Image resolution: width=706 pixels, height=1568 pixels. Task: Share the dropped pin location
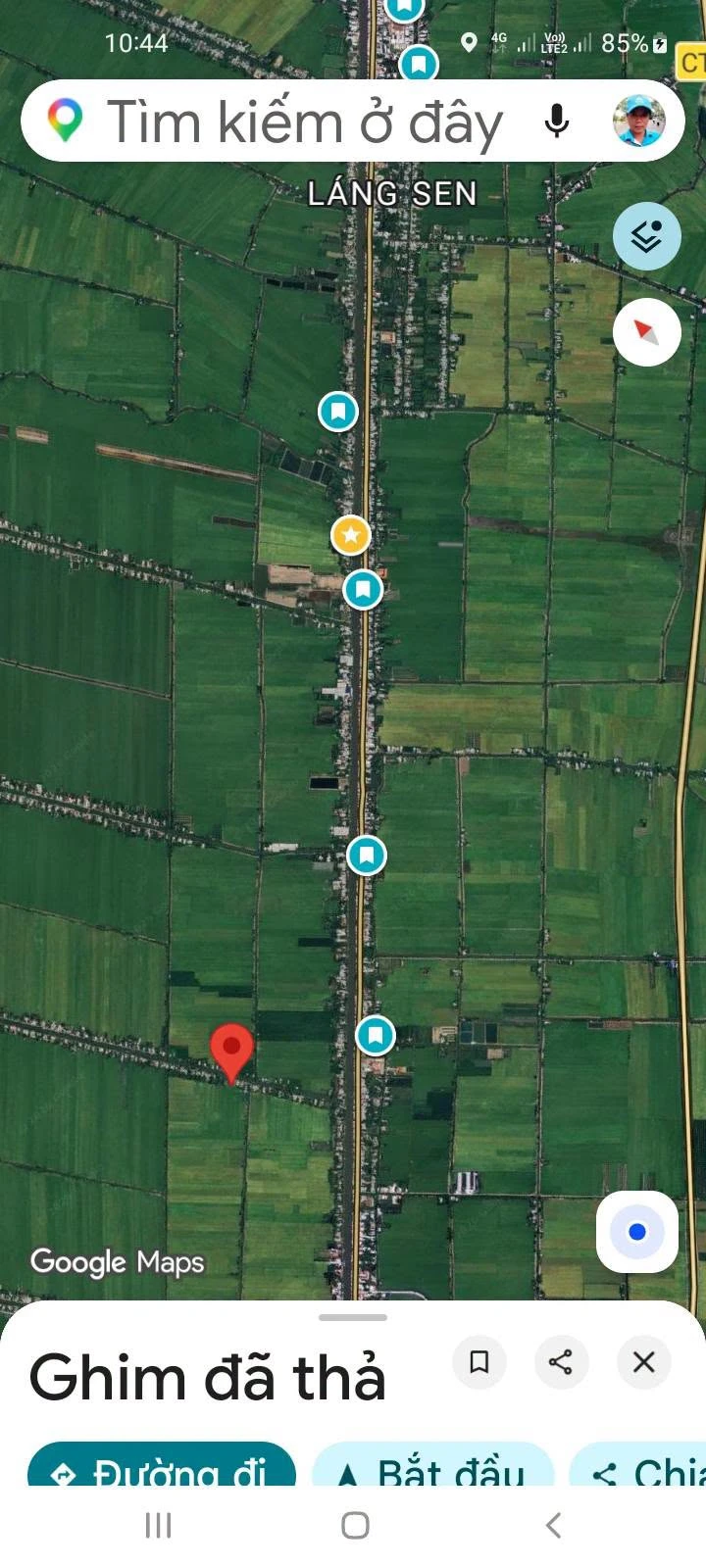click(561, 1361)
